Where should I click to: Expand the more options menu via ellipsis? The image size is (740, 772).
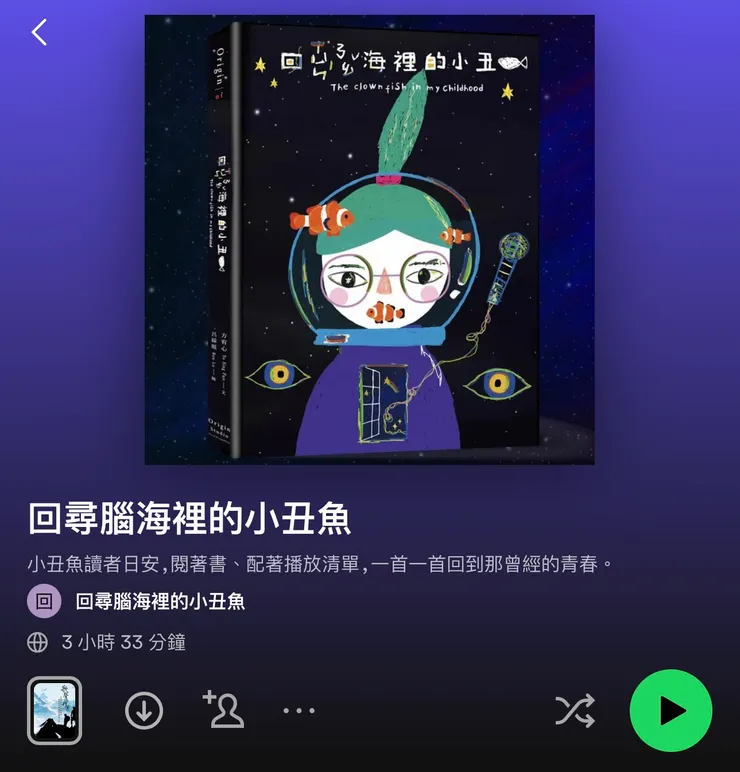[298, 710]
